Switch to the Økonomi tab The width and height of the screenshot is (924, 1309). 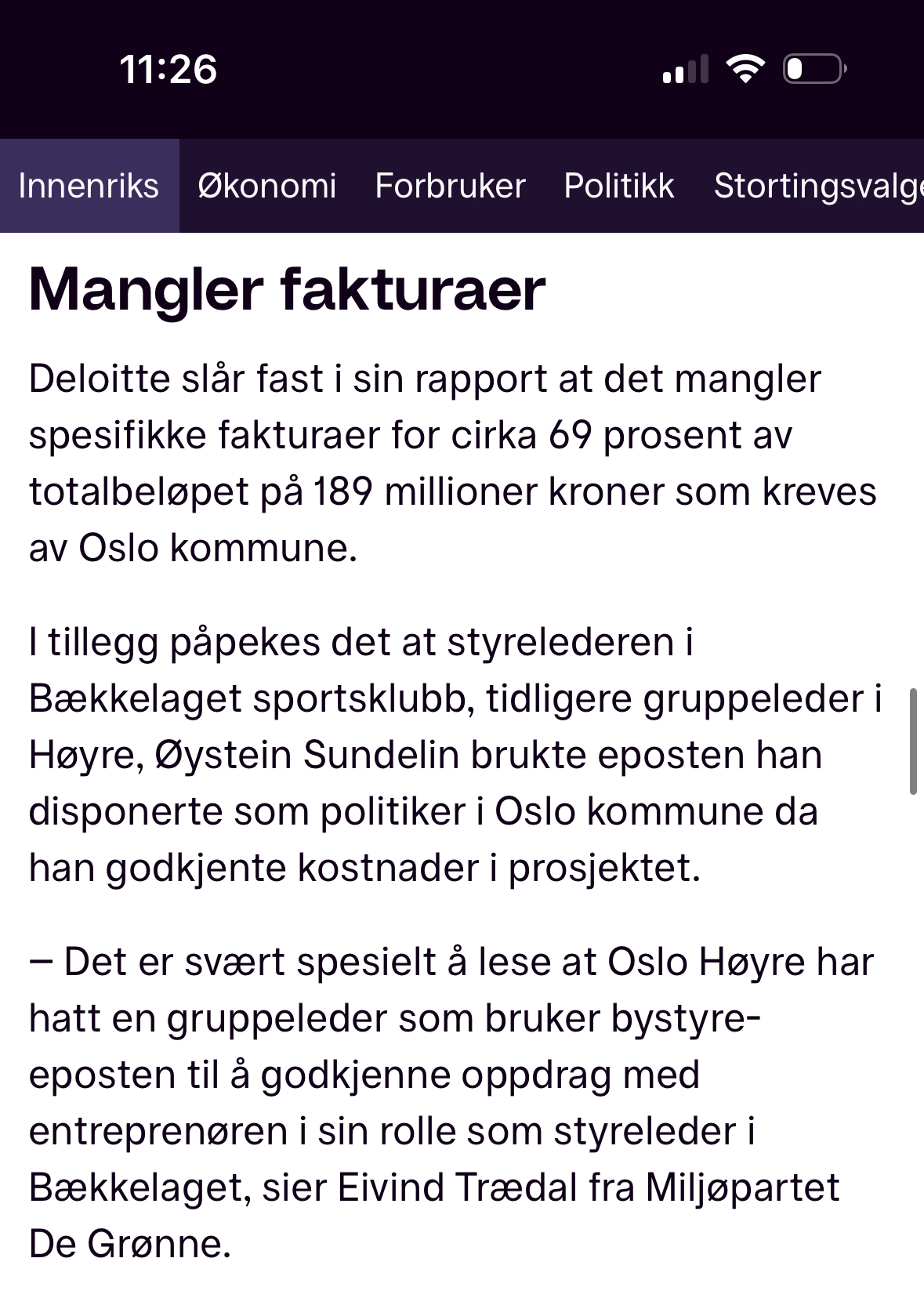pyautogui.click(x=266, y=187)
